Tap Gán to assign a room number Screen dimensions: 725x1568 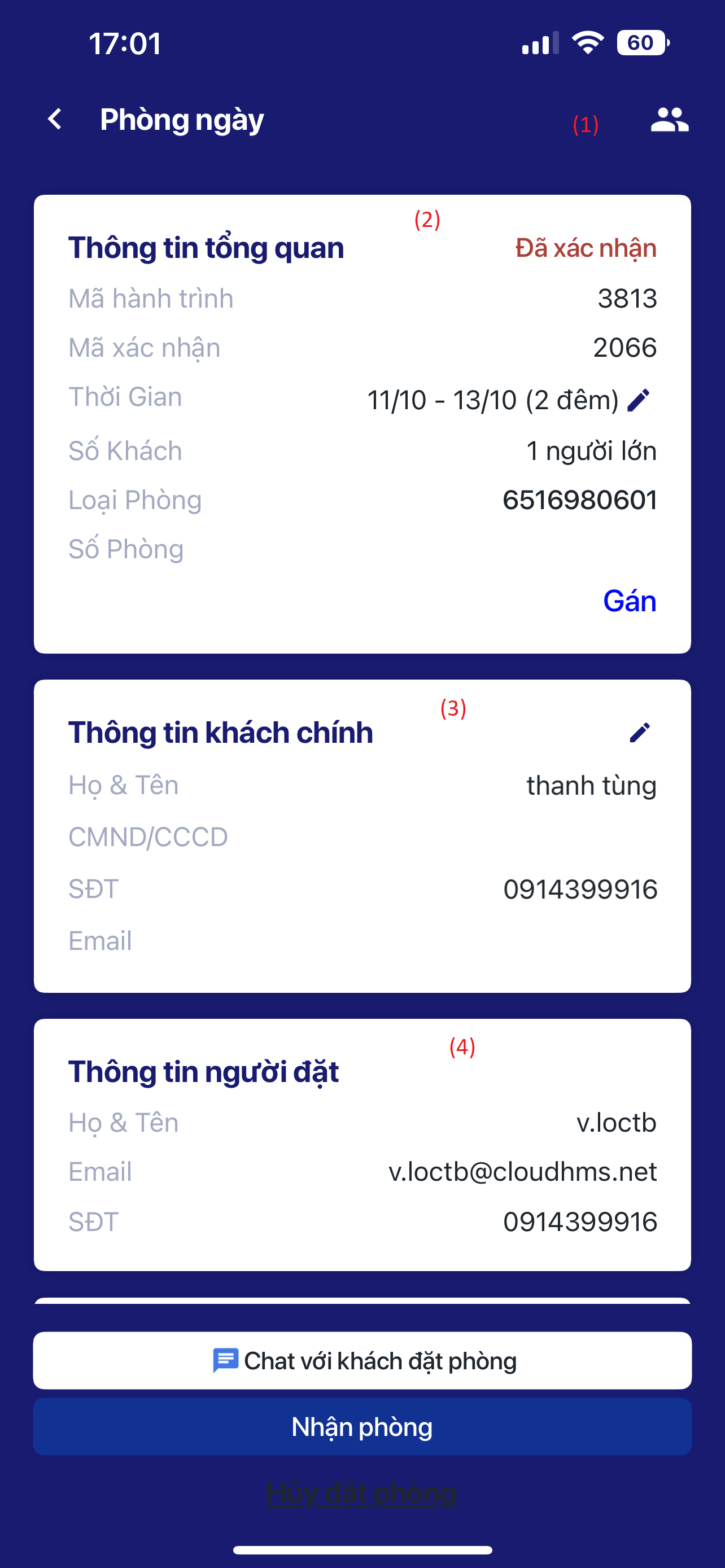click(629, 601)
